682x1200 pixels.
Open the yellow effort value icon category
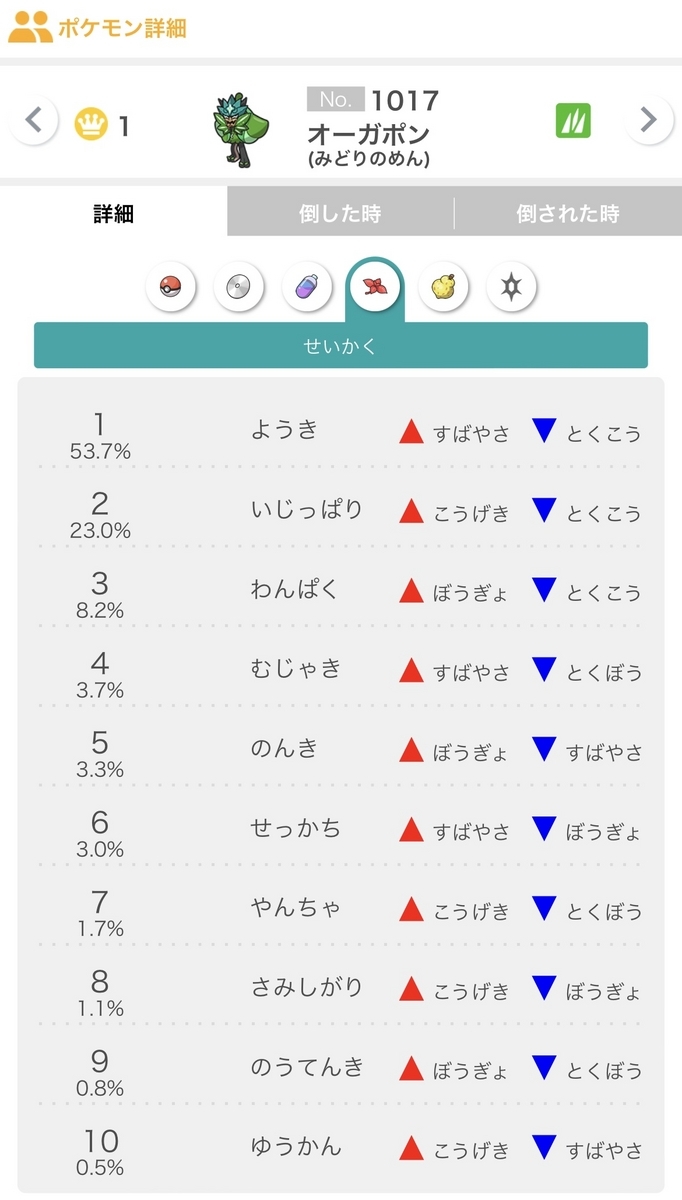point(443,288)
